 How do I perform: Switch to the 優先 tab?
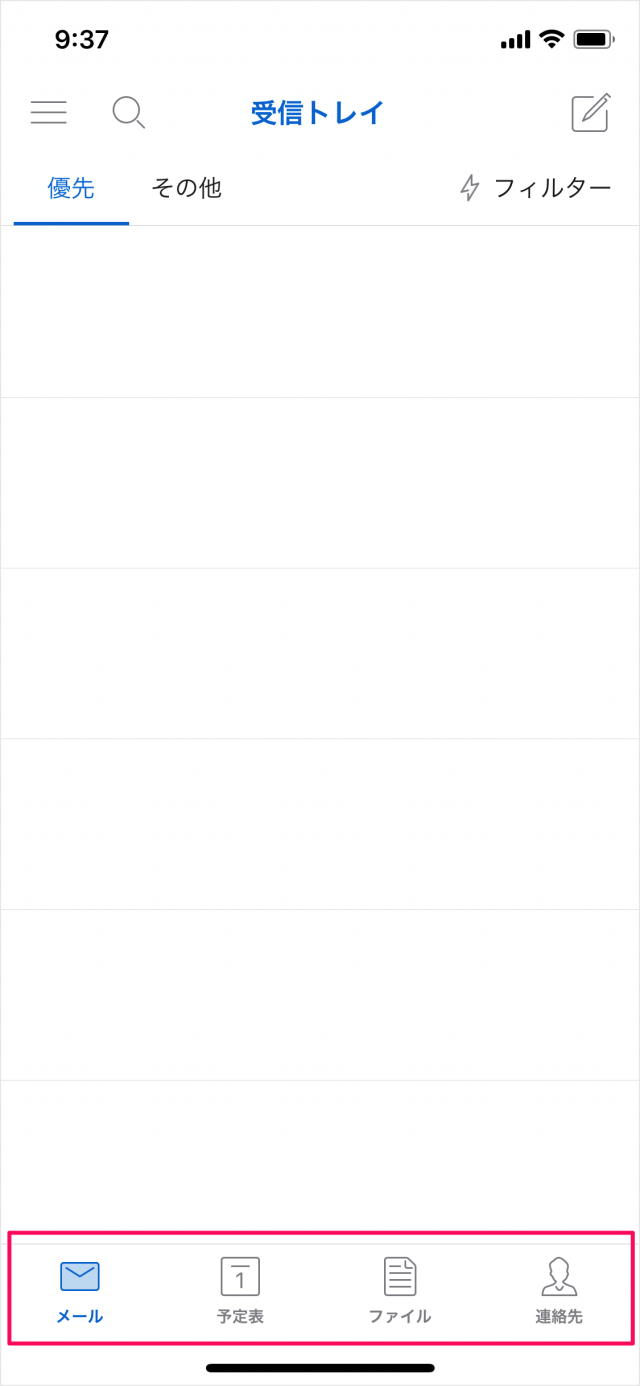(x=71, y=188)
